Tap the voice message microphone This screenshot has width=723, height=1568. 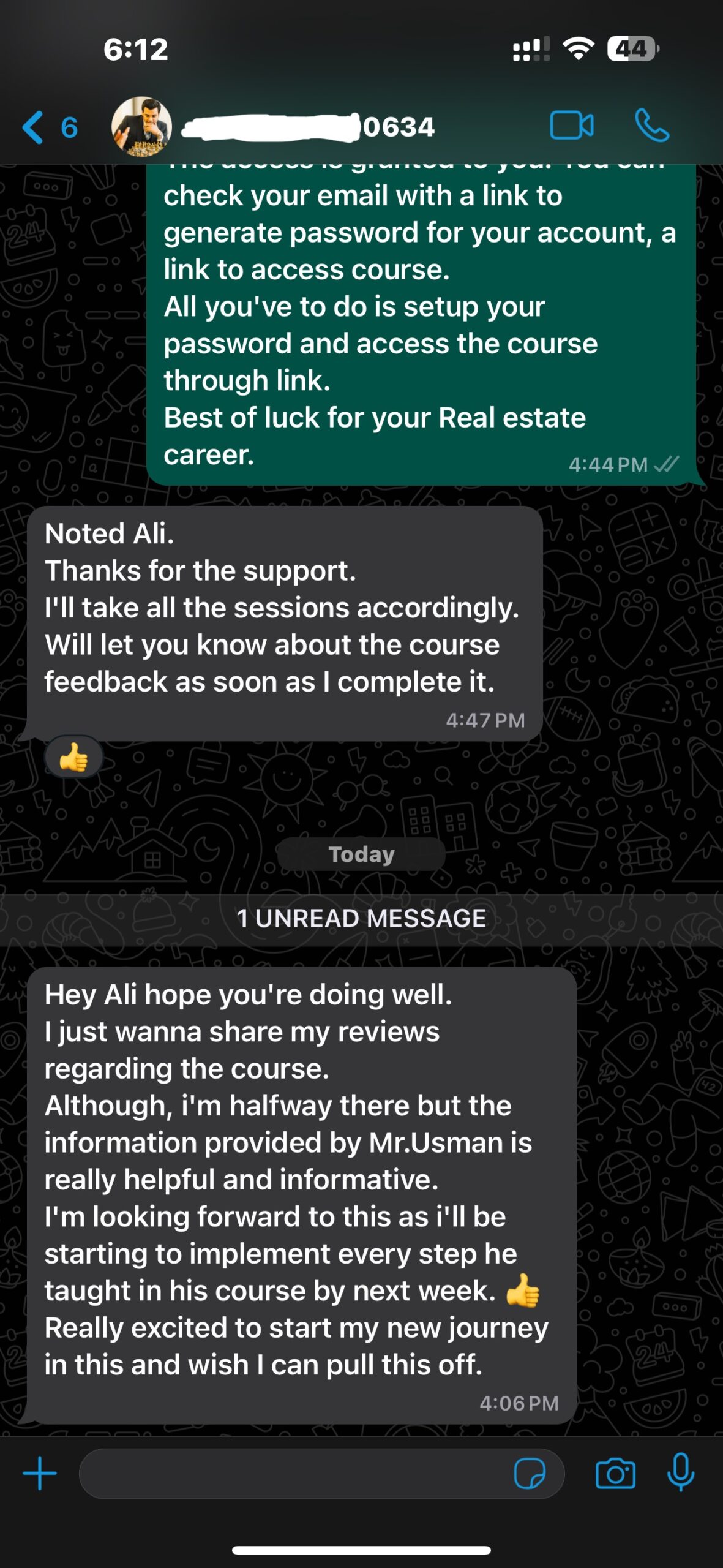coord(681,1472)
